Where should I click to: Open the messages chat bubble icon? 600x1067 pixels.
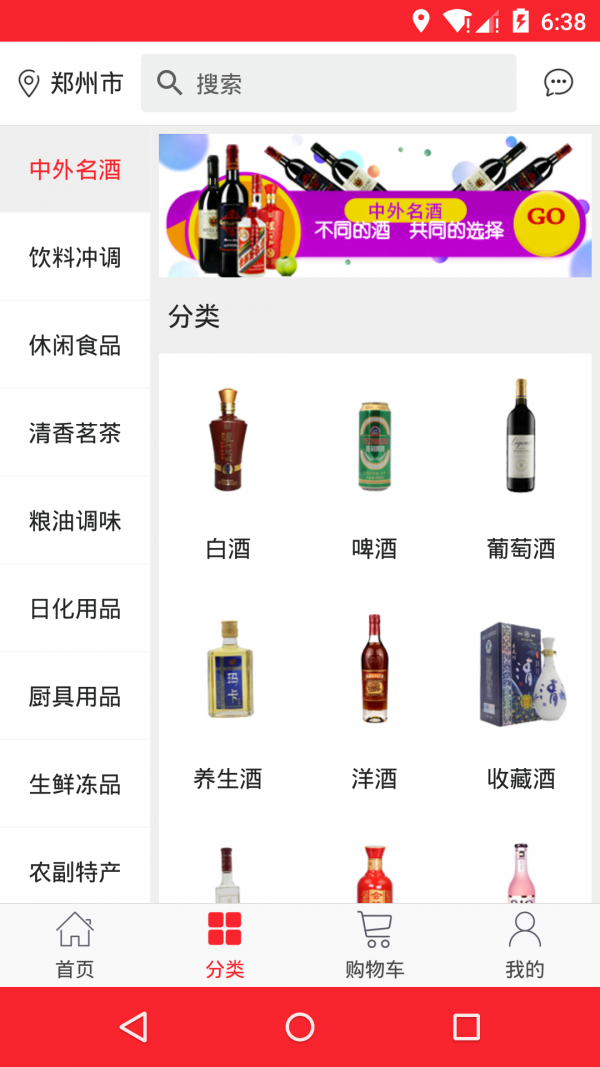click(558, 83)
